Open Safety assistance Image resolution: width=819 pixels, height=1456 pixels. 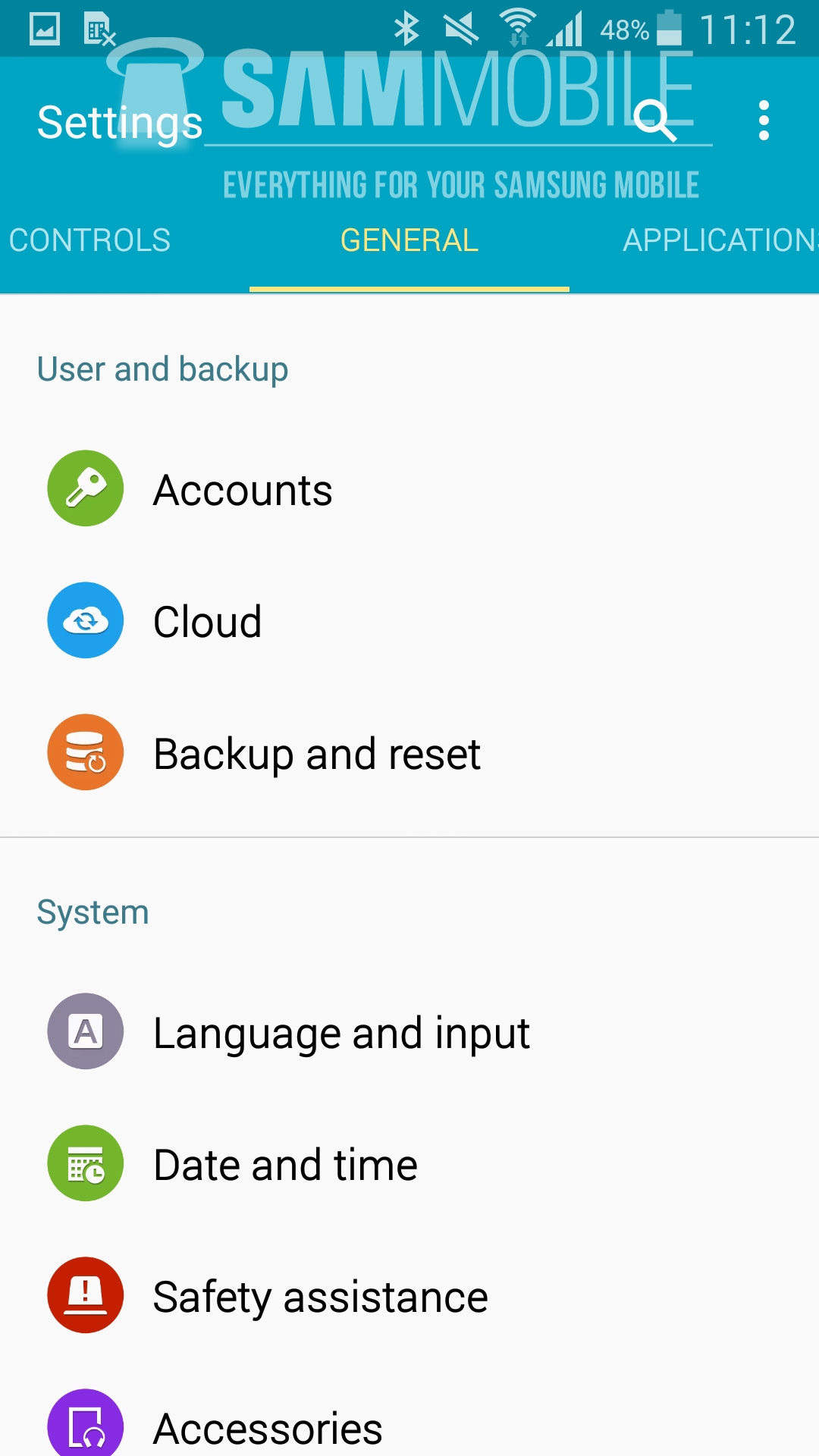point(320,1297)
